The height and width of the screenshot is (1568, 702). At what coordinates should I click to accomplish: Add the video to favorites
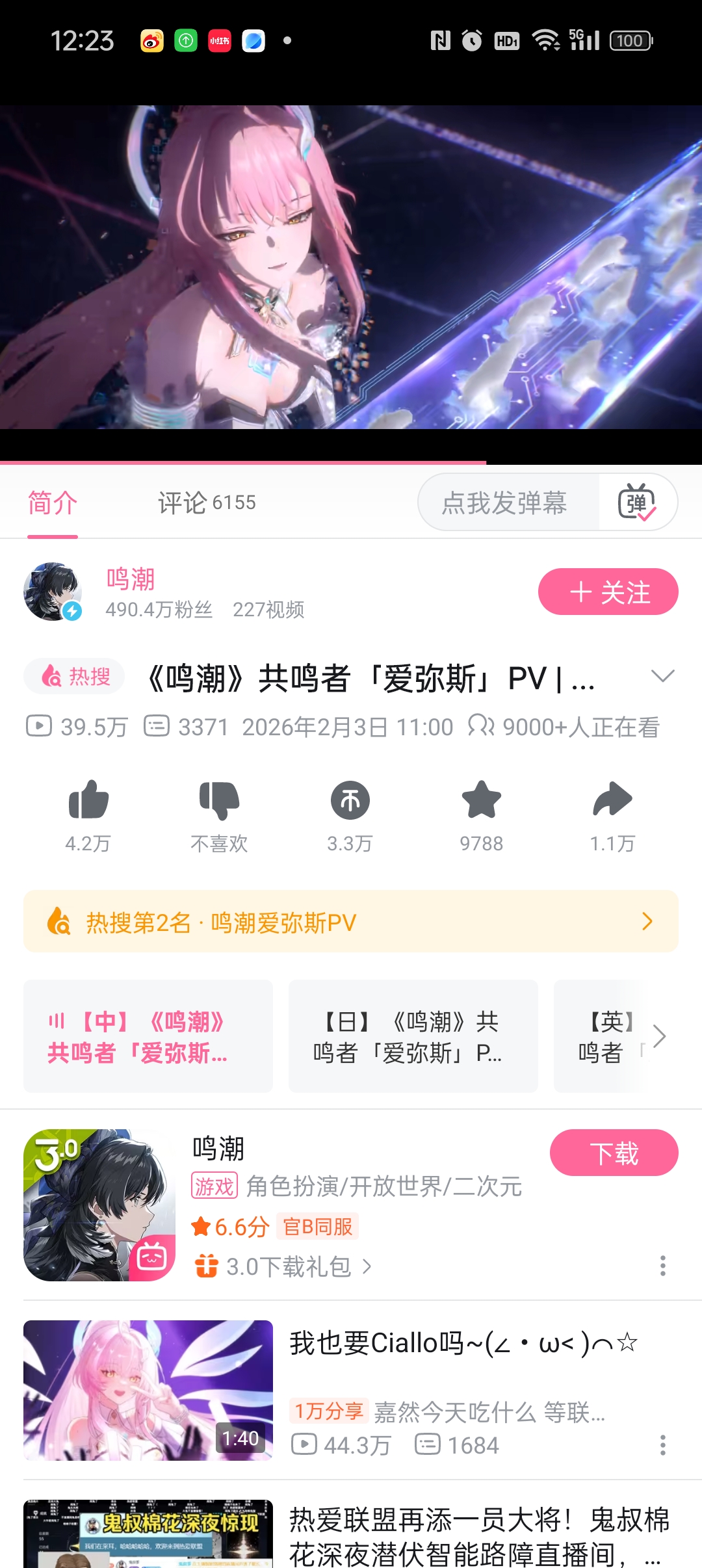[481, 800]
